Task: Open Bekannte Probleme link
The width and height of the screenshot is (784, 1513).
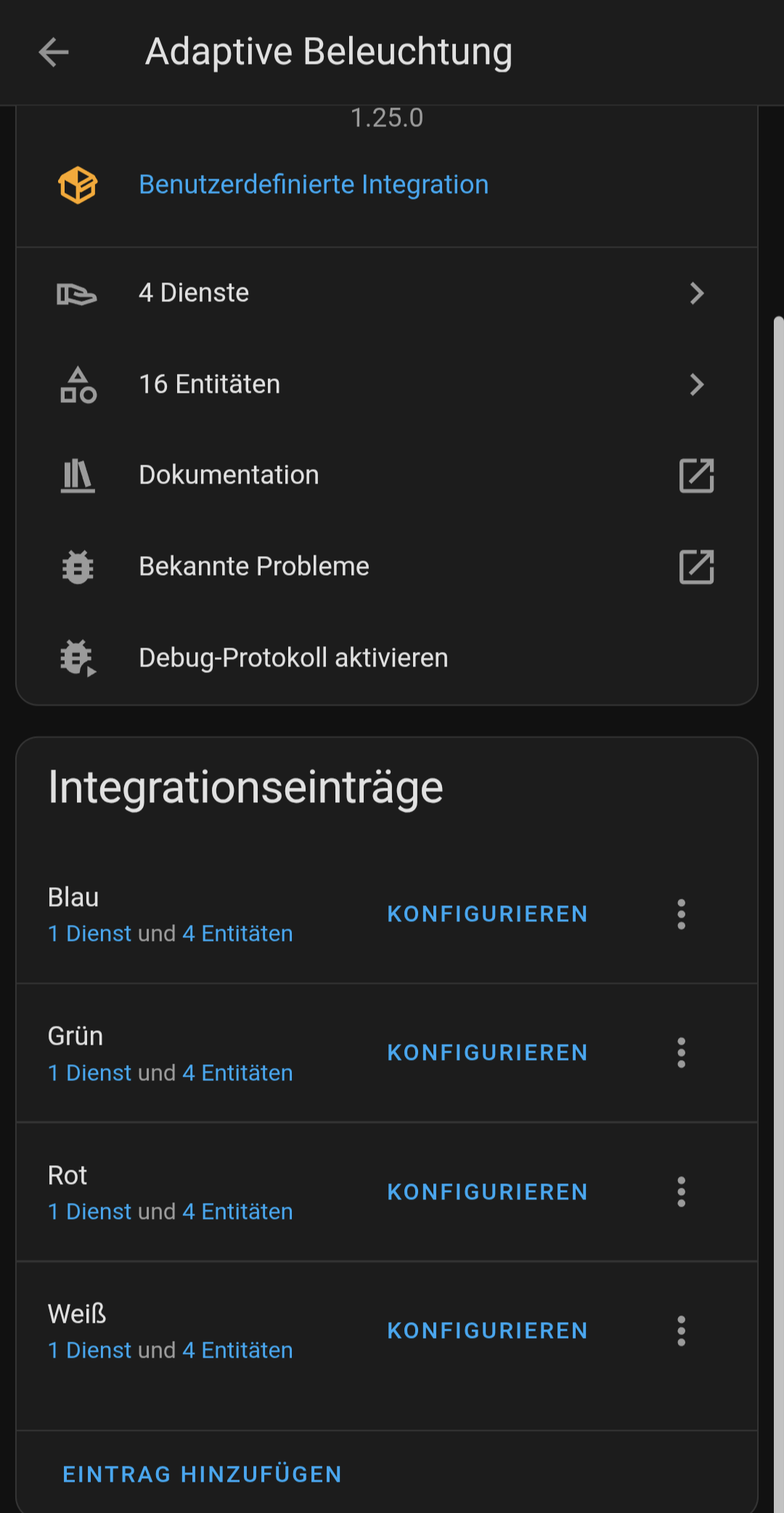Action: 387,566
